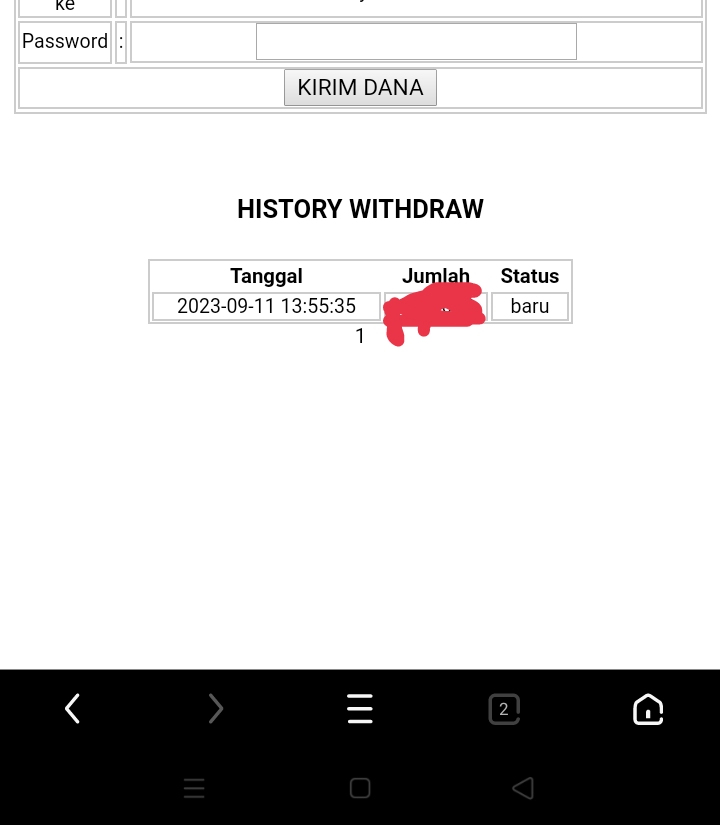
Task: Go back to the previous page
Action: (x=72, y=709)
